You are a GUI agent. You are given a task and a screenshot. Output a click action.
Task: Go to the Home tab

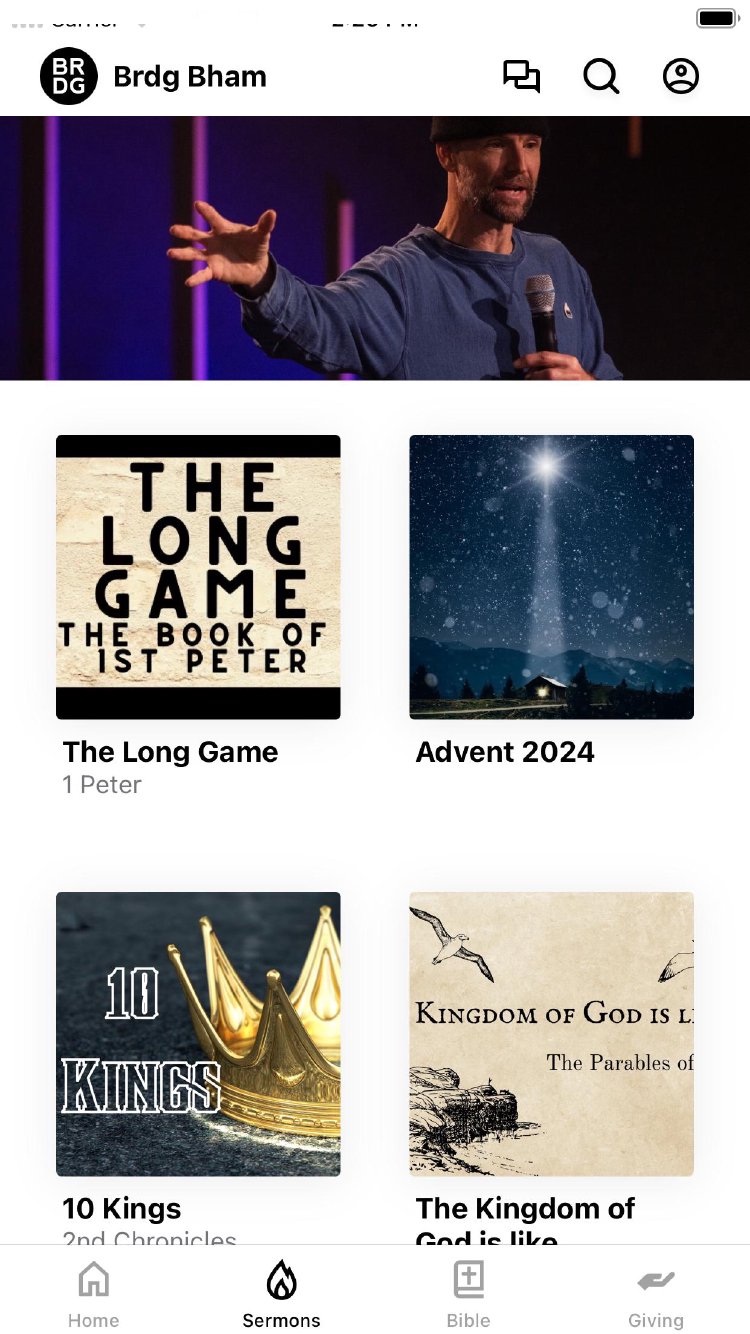(x=94, y=1294)
